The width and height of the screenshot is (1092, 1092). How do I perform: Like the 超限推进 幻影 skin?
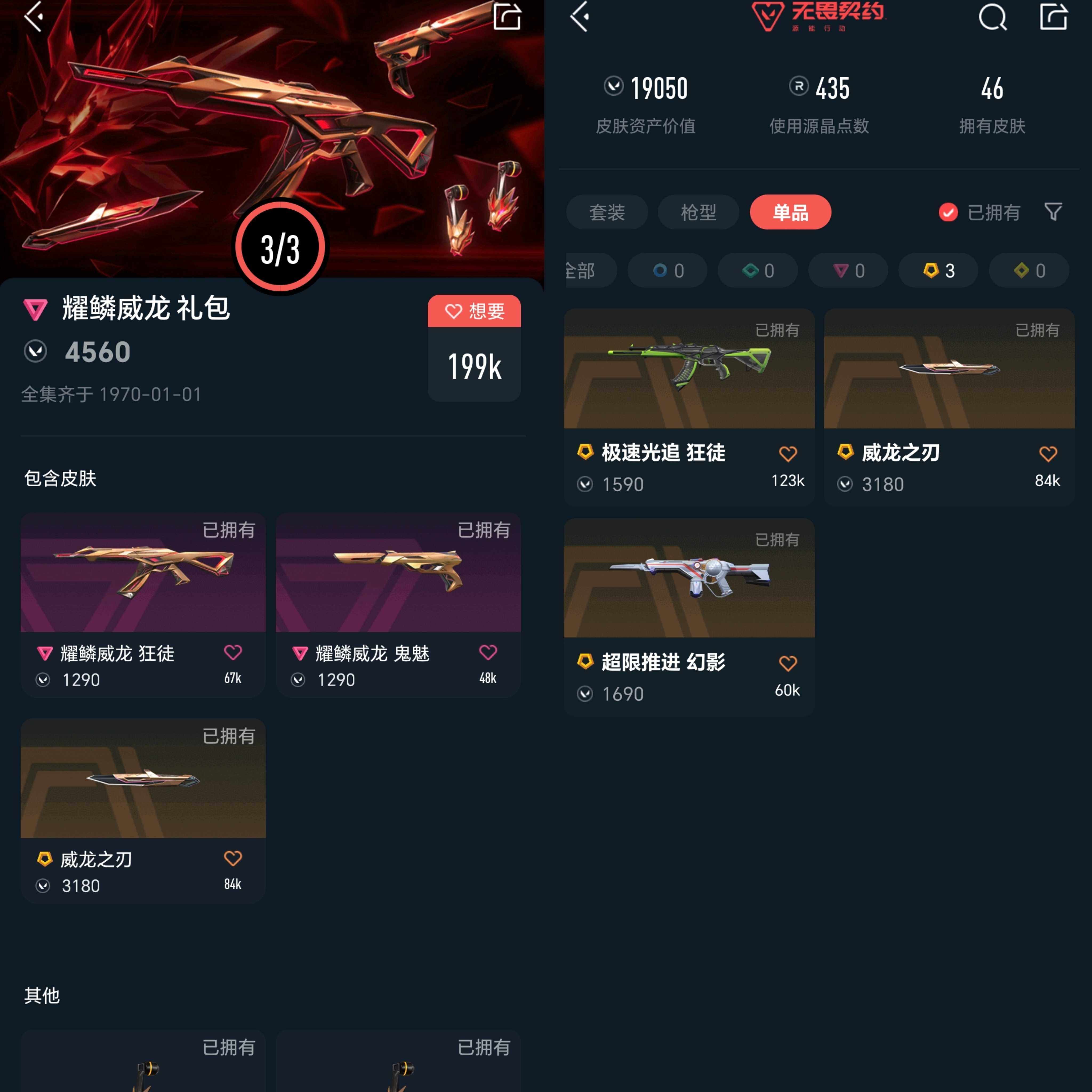click(x=788, y=663)
